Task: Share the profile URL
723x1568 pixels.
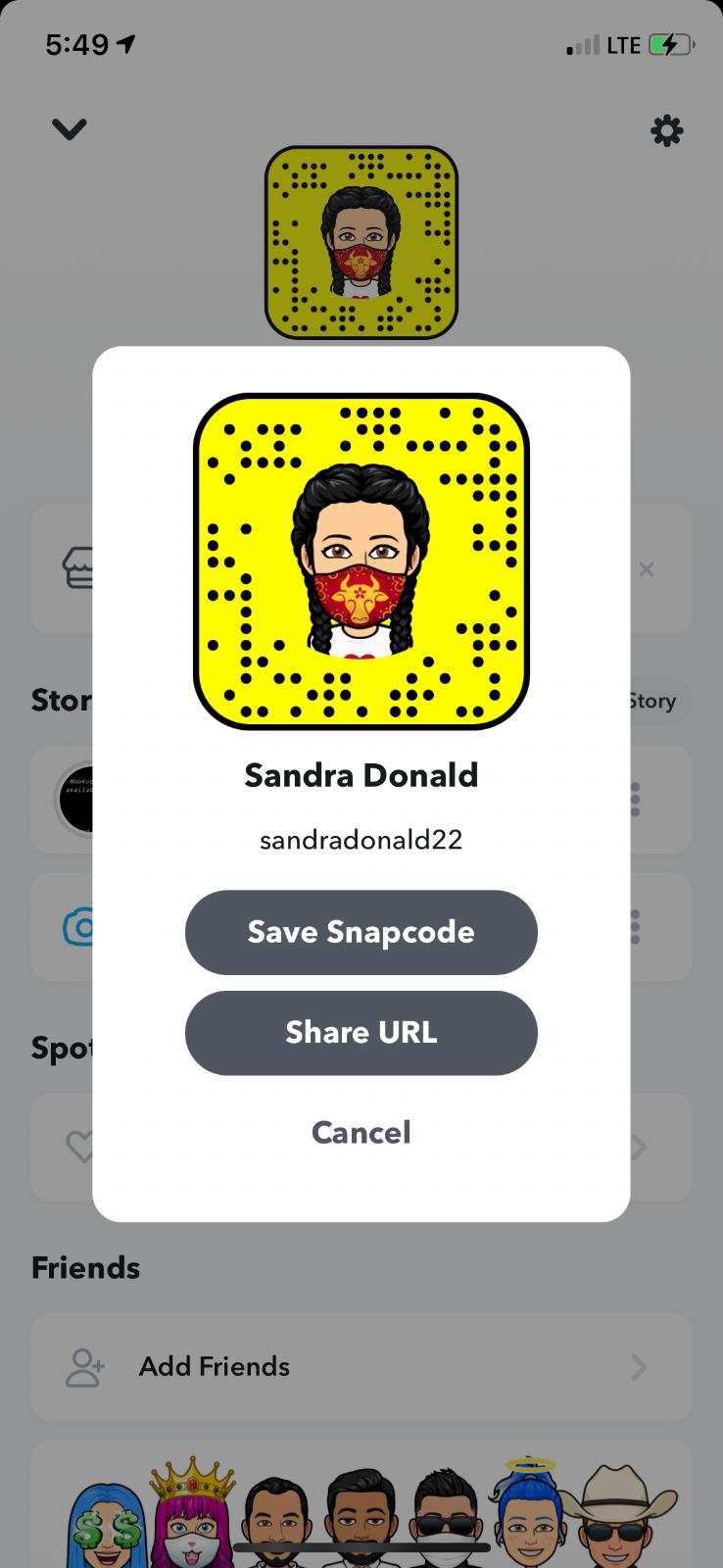Action: pyautogui.click(x=361, y=1033)
